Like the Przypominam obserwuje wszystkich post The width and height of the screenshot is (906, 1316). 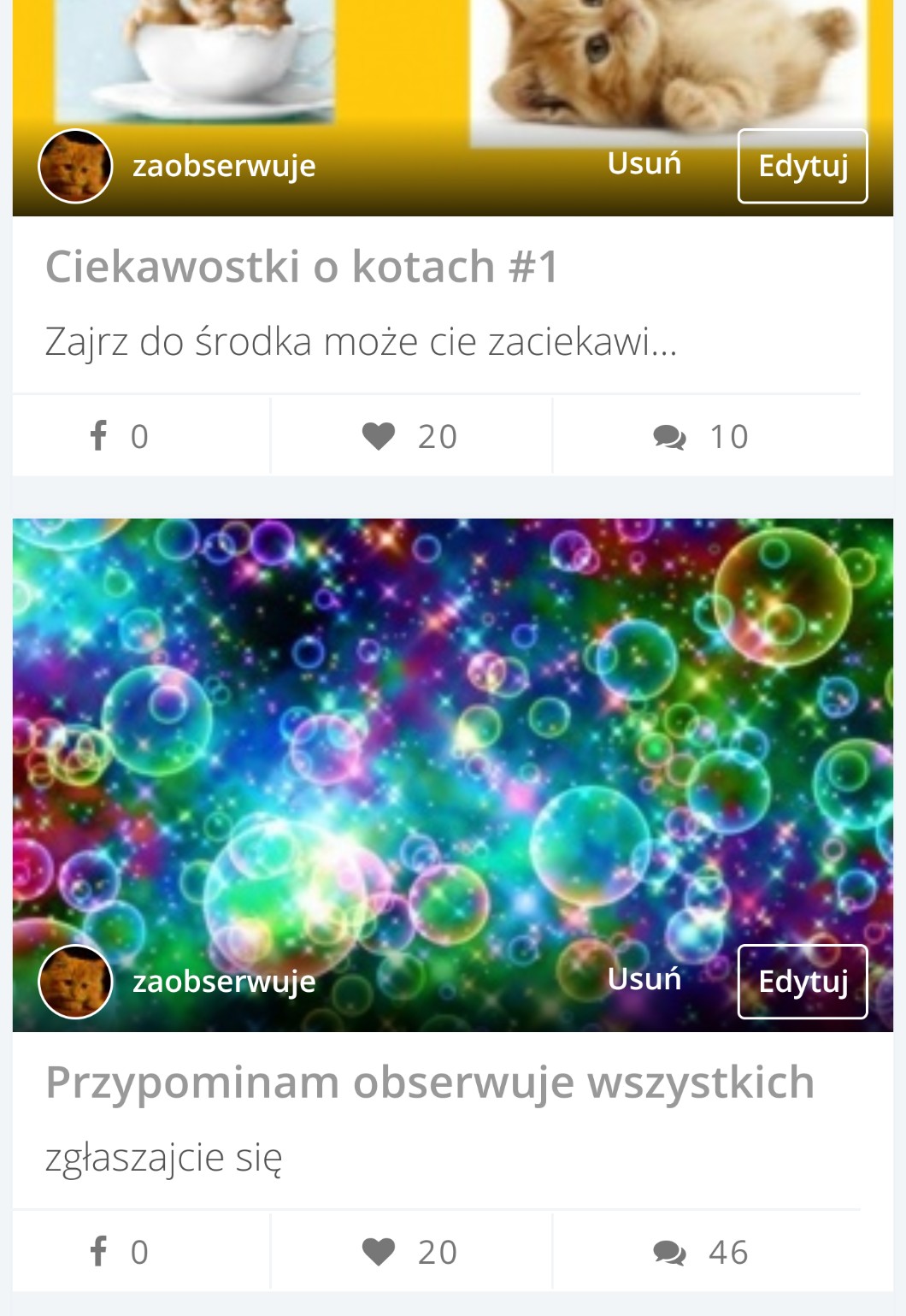point(409,1252)
